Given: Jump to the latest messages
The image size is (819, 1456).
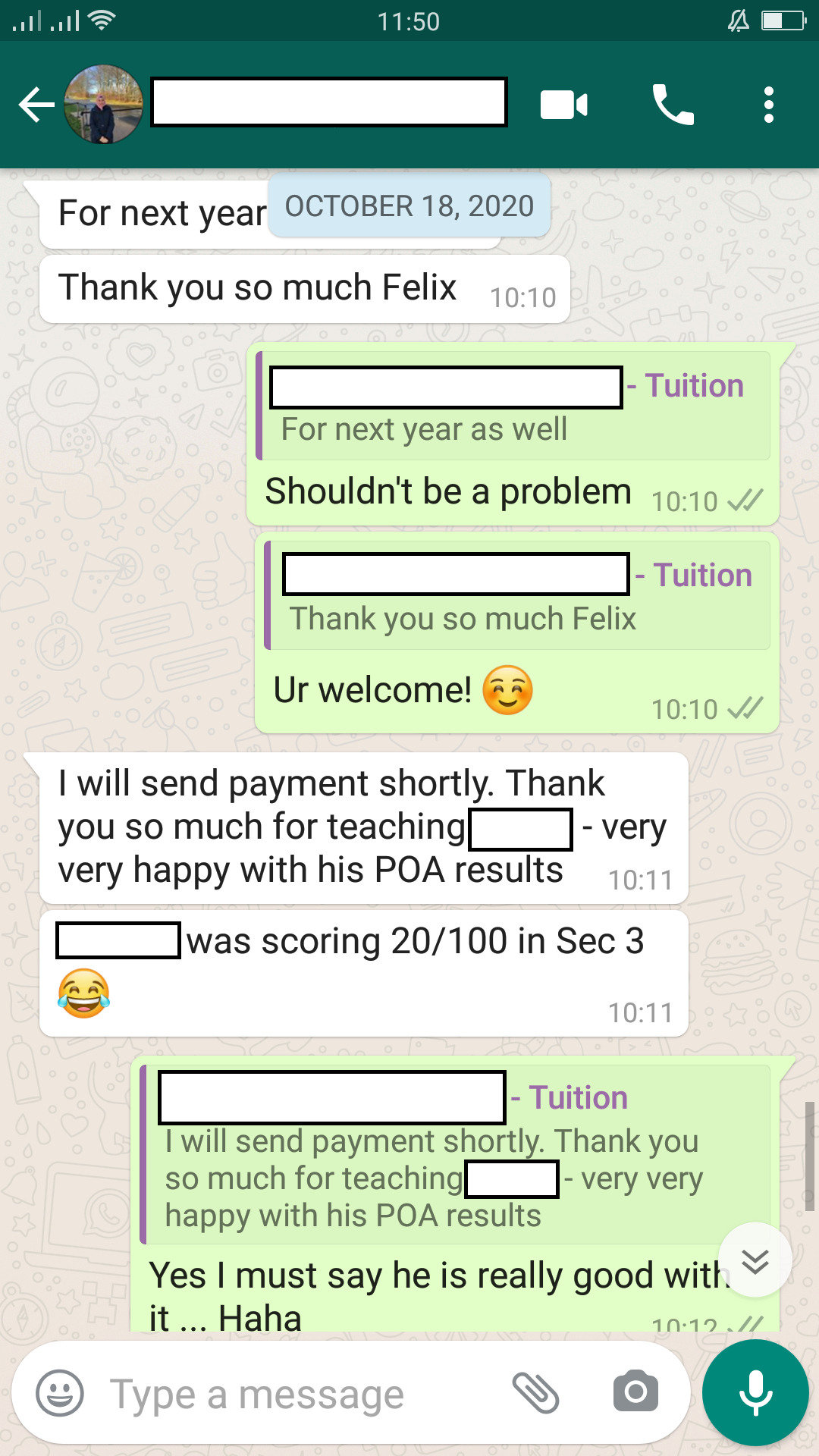Looking at the screenshot, I should (755, 1260).
